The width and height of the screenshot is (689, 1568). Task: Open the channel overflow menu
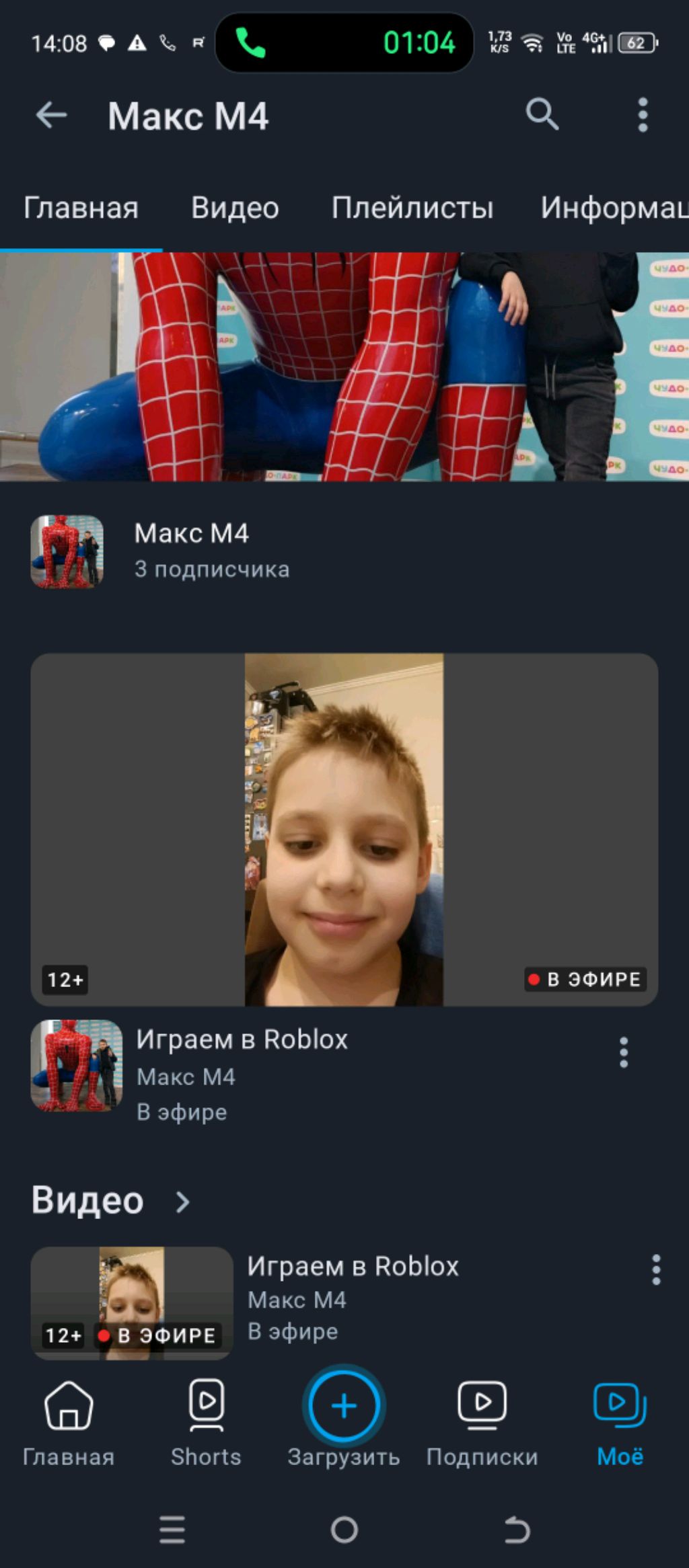(643, 115)
